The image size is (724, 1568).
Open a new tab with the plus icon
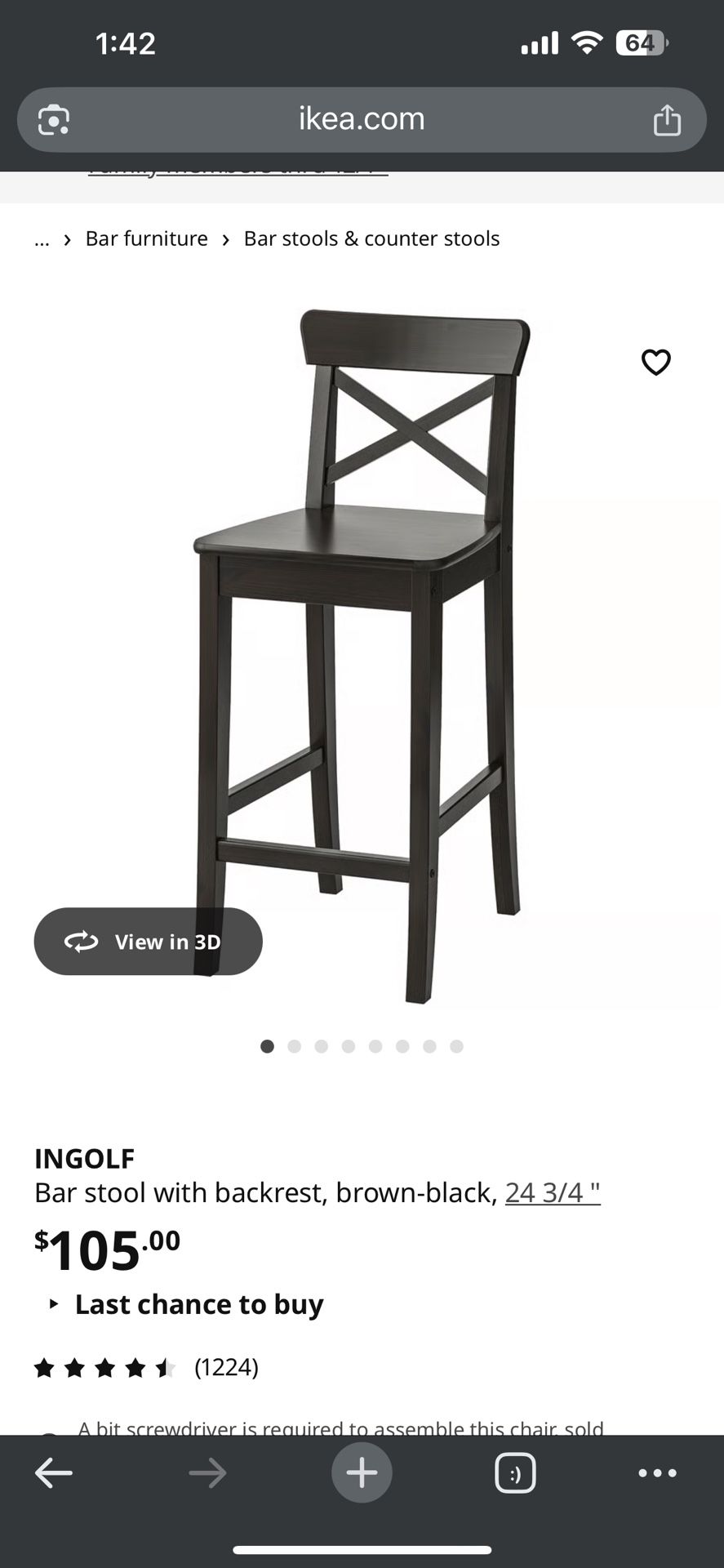[362, 1472]
